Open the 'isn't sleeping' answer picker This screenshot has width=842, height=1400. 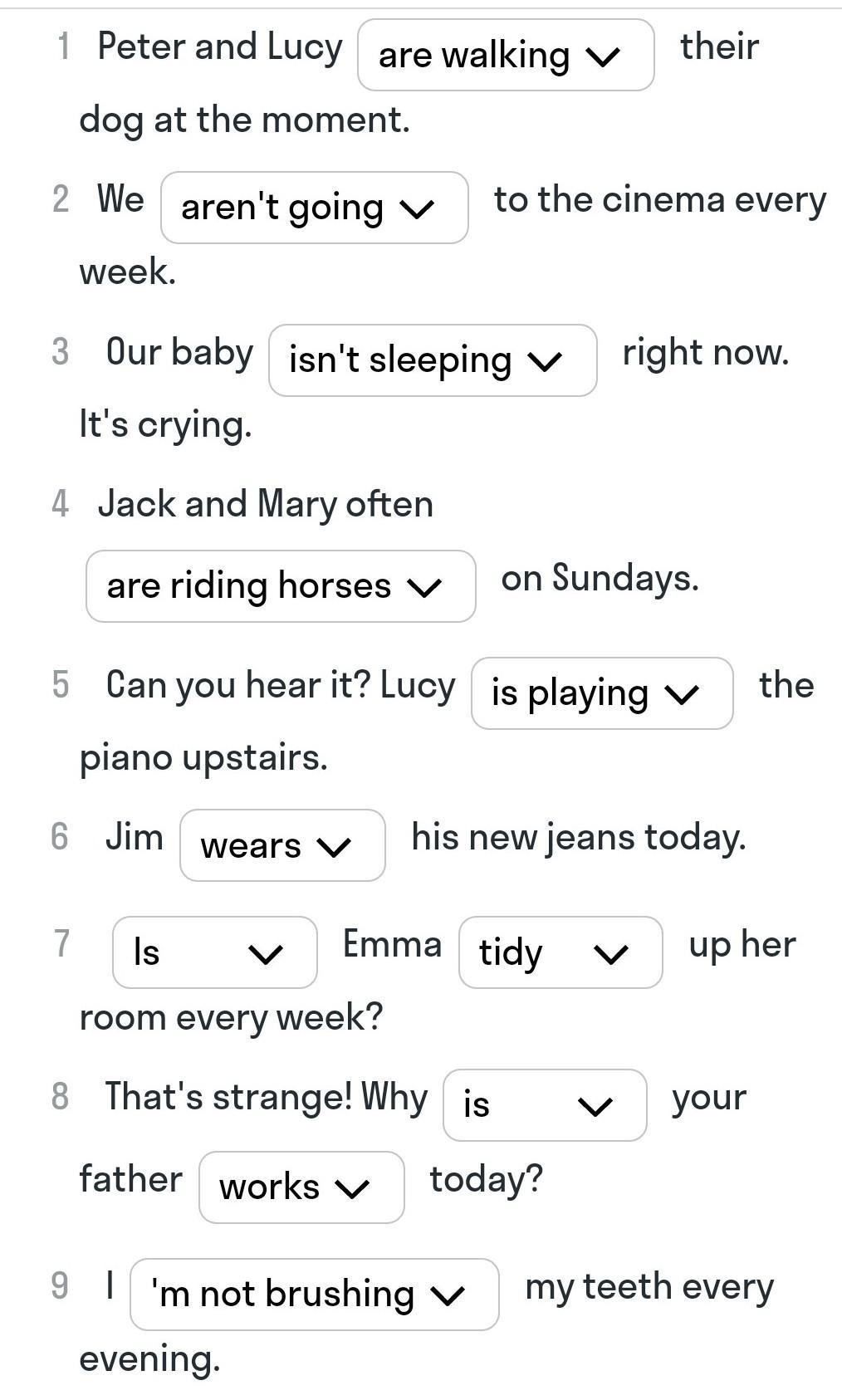(433, 360)
